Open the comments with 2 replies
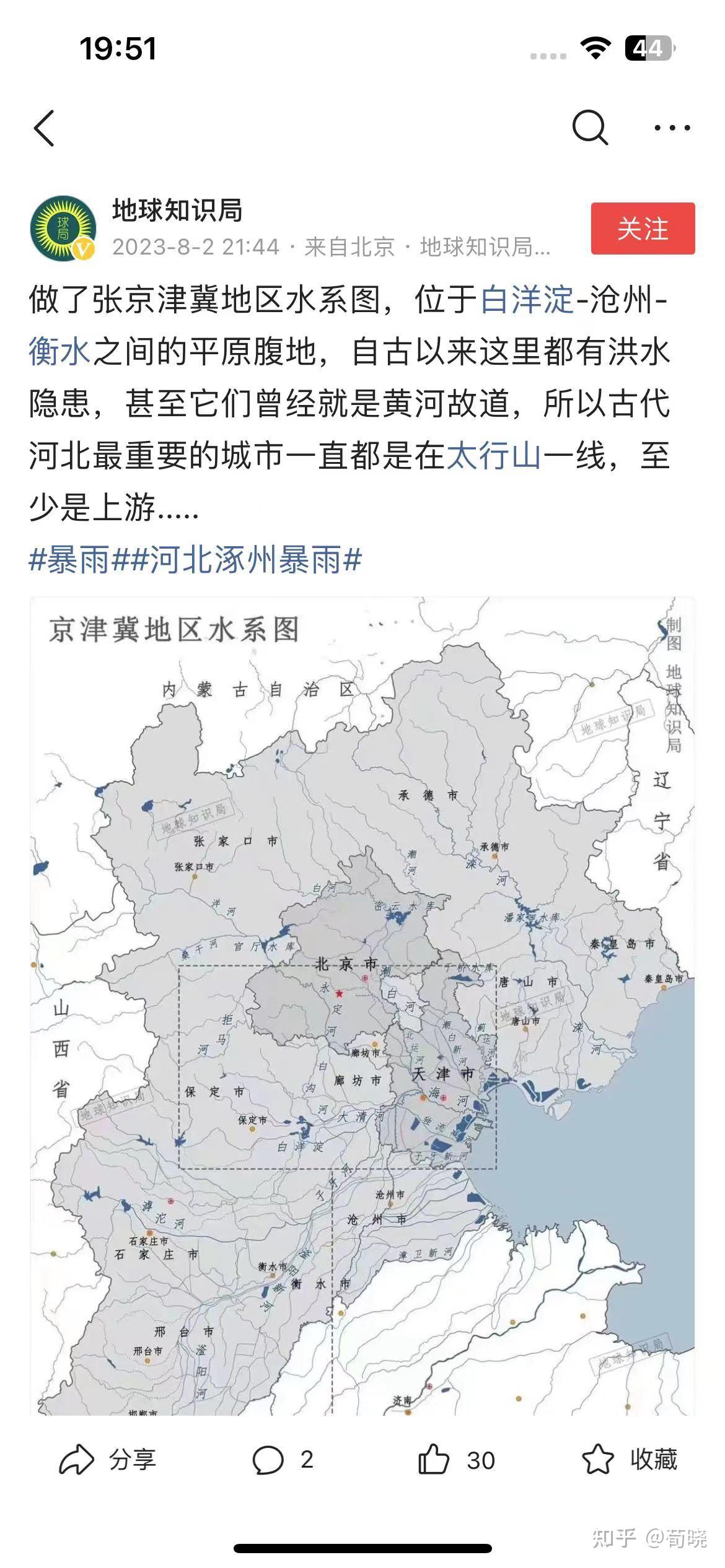This screenshot has height=1568, width=725. coord(283,1460)
